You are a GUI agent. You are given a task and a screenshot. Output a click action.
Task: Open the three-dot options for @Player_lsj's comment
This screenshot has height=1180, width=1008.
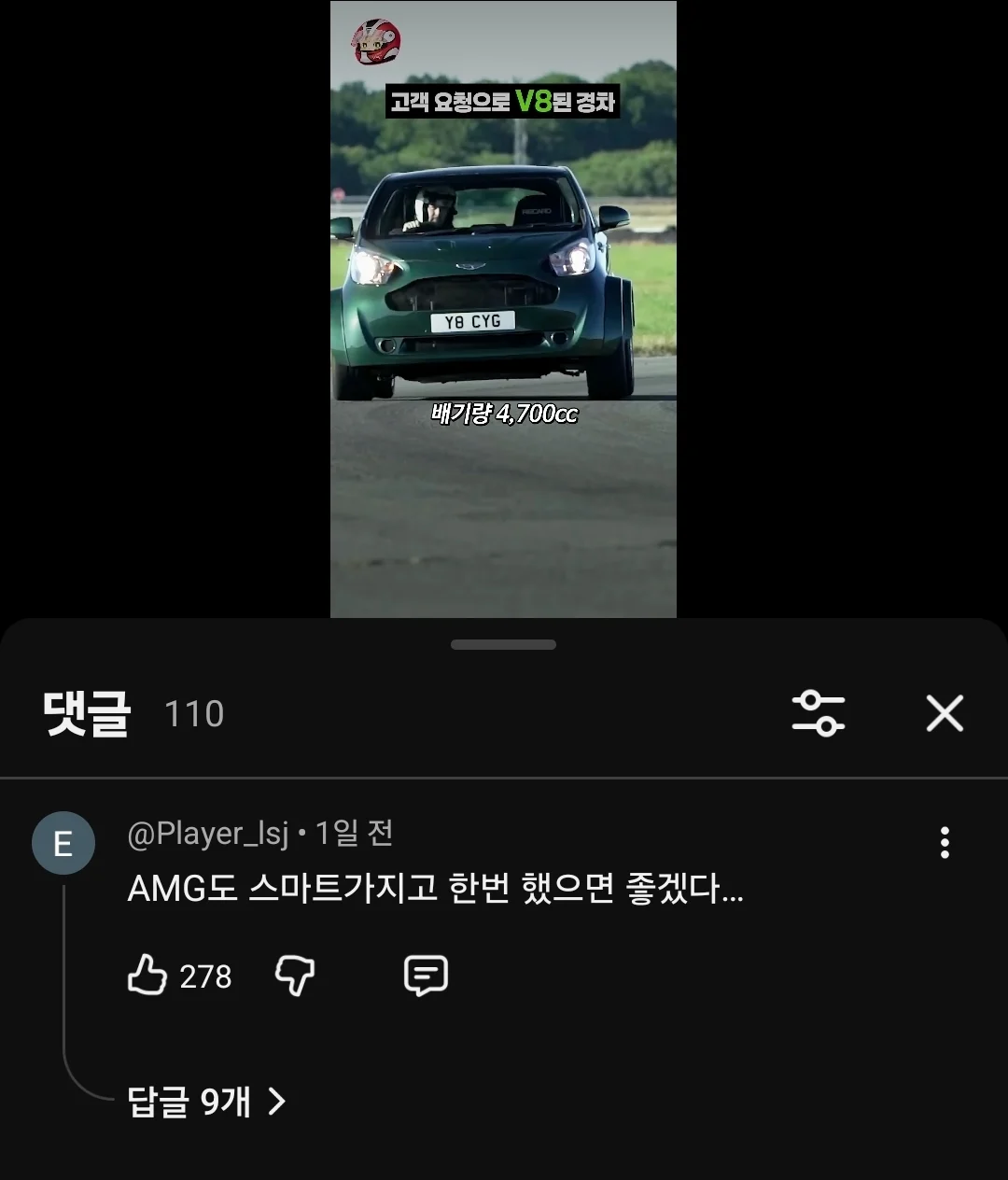pyautogui.click(x=945, y=843)
